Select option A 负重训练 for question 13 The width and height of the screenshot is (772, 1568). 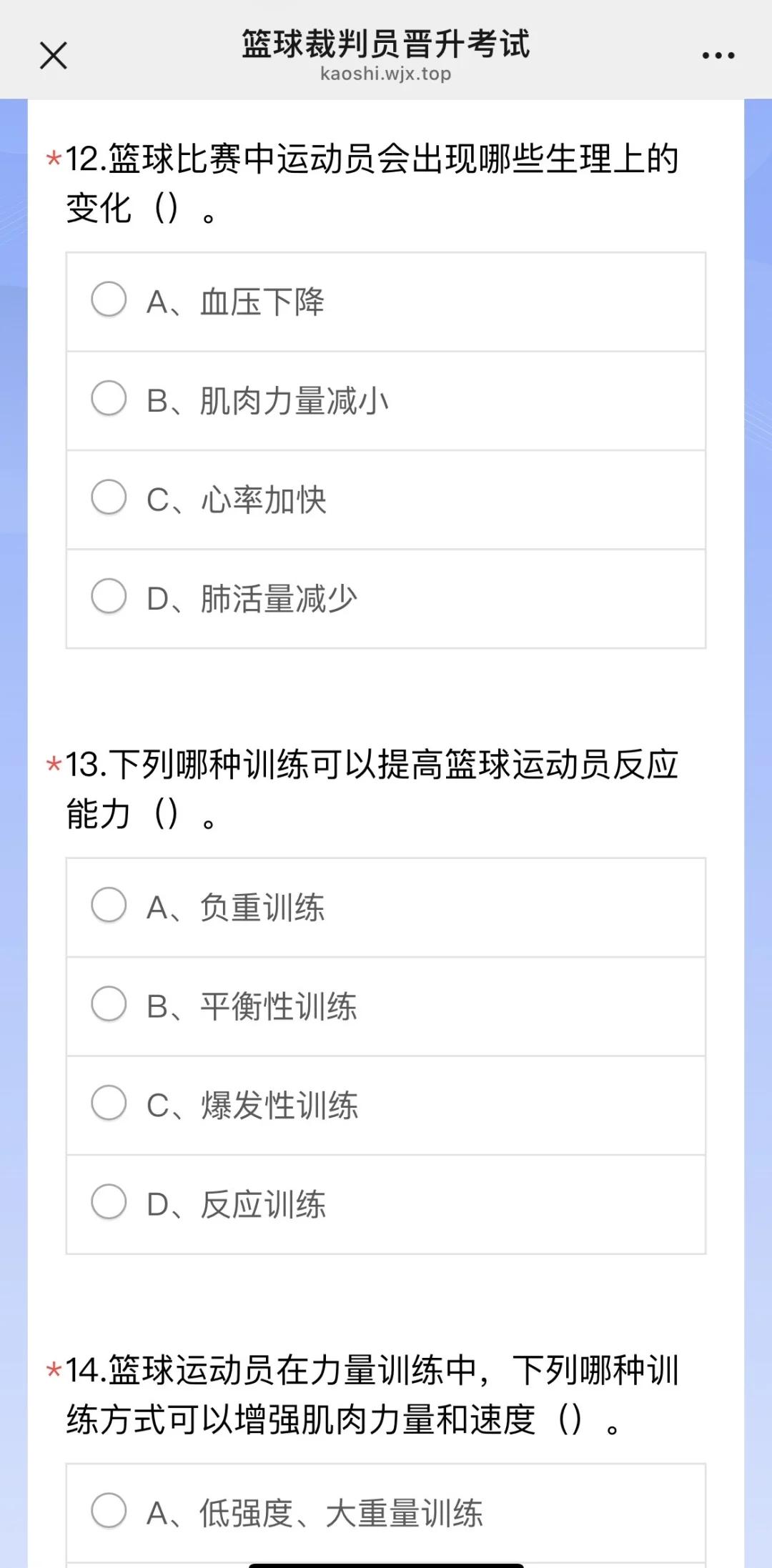coord(109,905)
